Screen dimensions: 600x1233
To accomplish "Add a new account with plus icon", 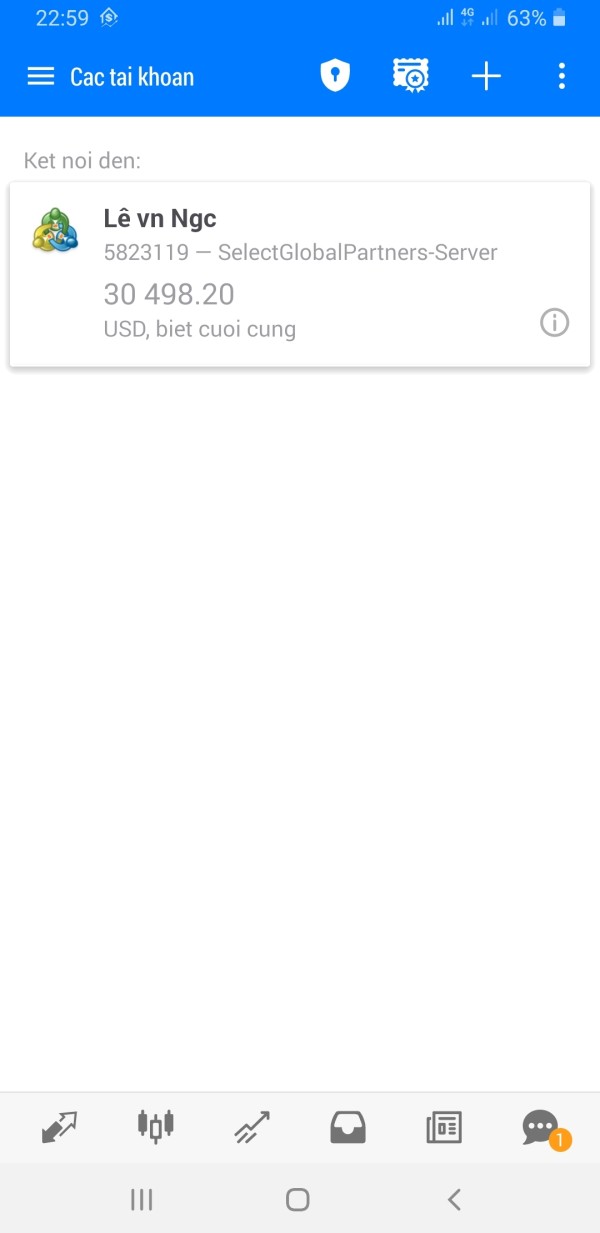I will 486,77.
